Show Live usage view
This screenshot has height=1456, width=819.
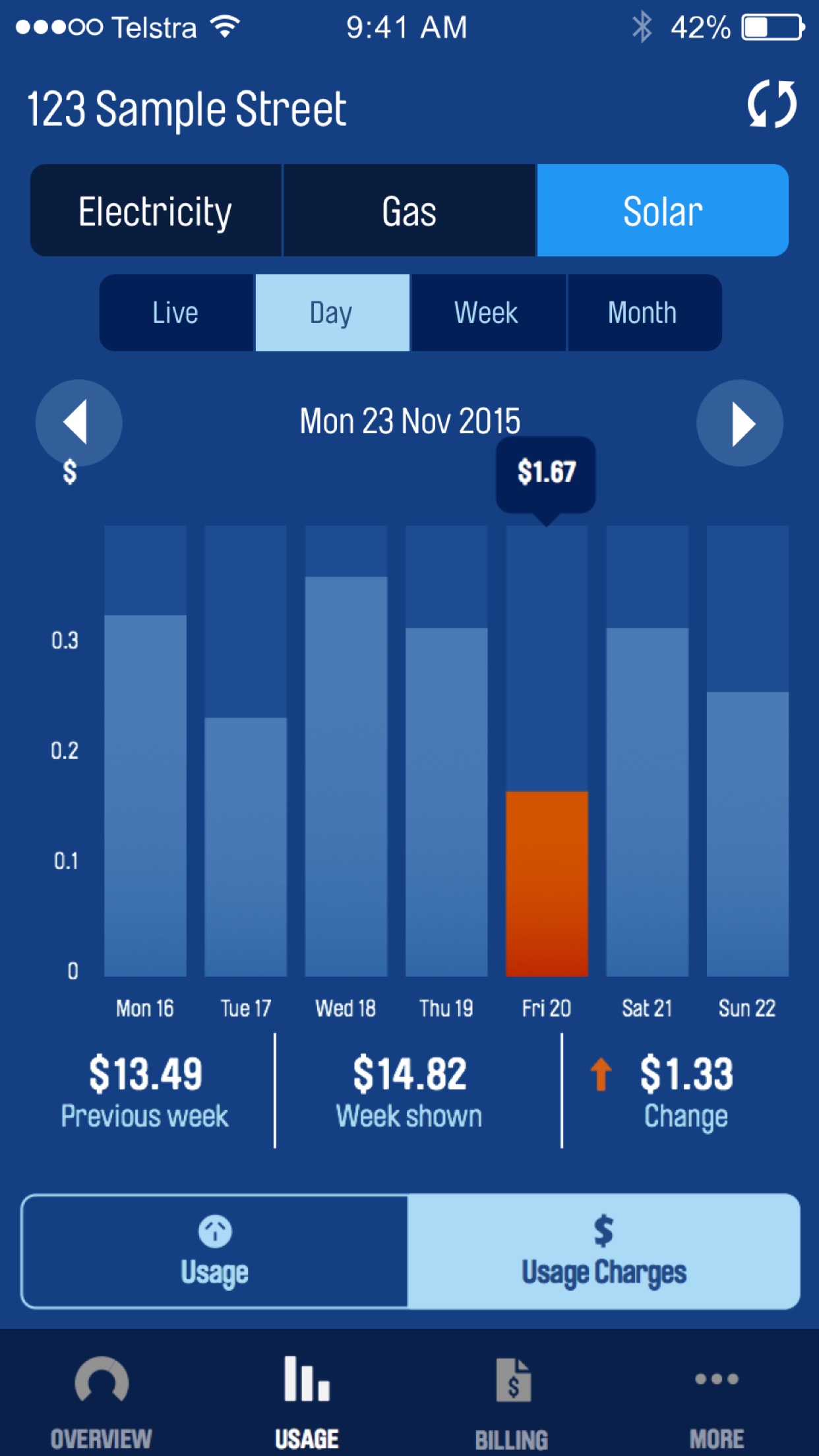click(176, 313)
